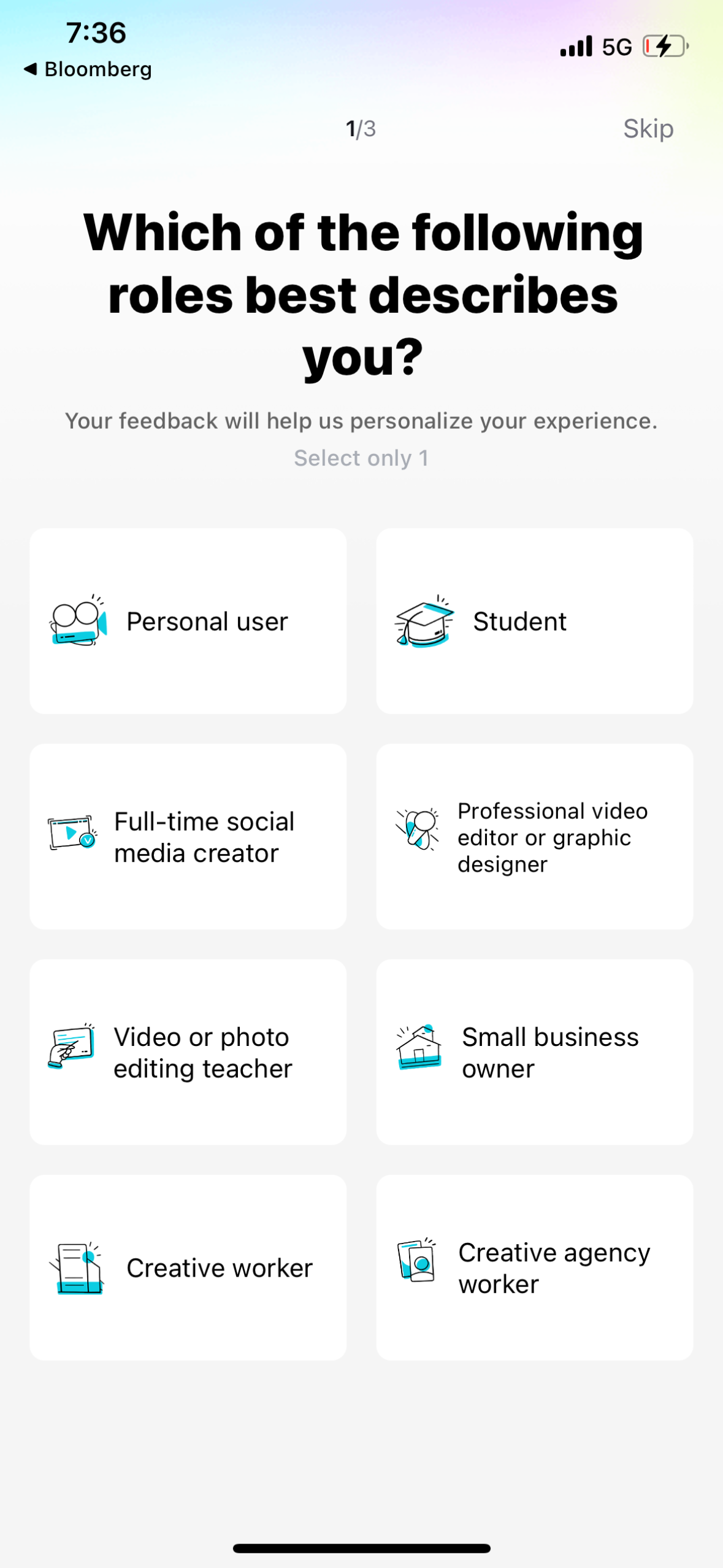Click the tablet icon for editing teacher

coord(71,1051)
